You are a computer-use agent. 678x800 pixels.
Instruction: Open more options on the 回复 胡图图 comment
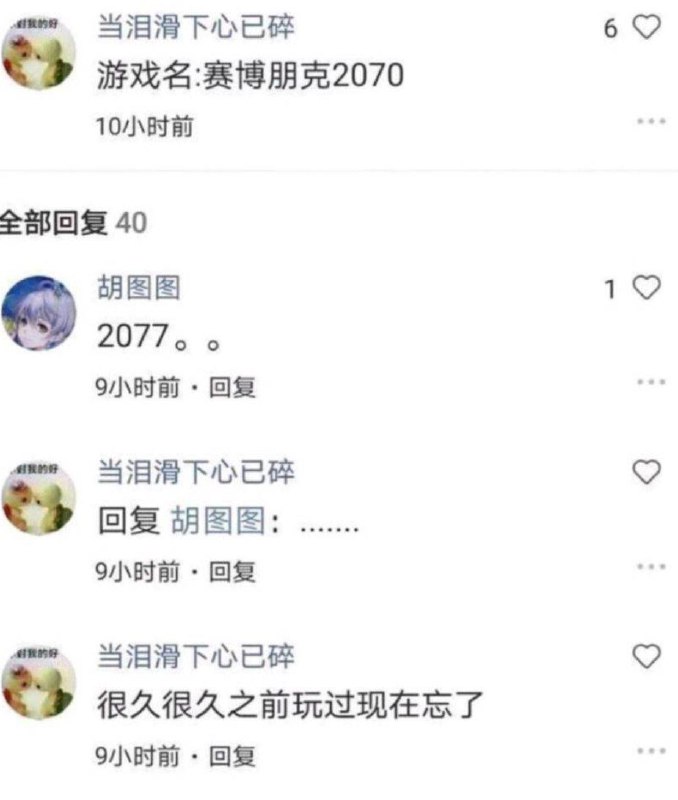650,566
